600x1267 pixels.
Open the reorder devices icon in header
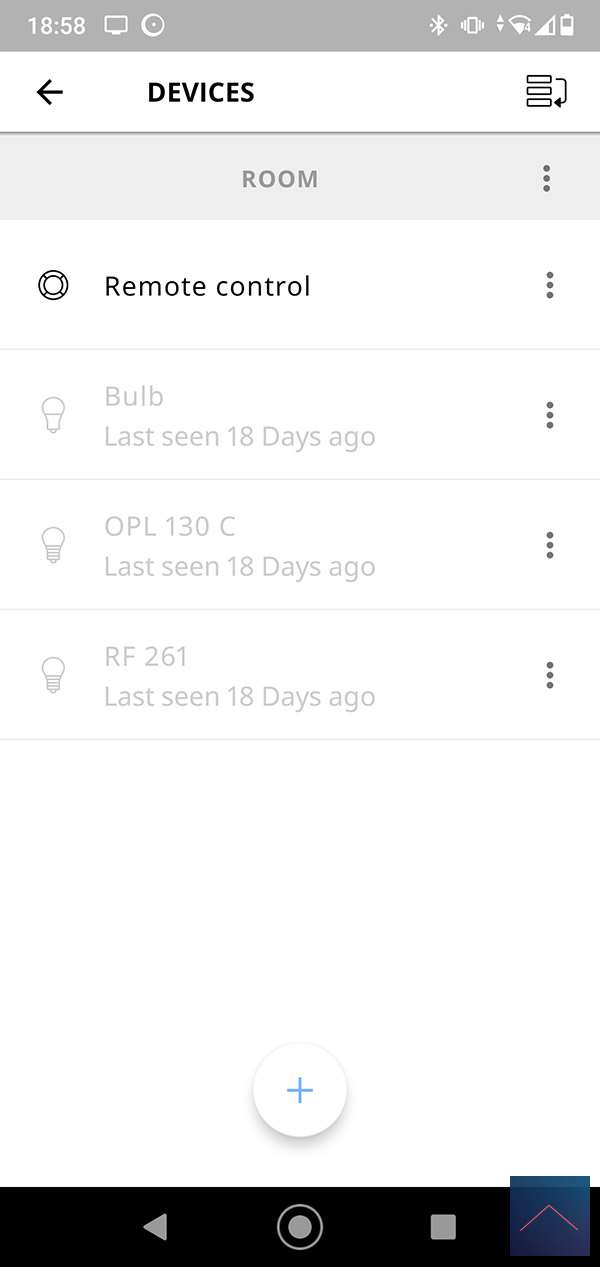tap(546, 92)
